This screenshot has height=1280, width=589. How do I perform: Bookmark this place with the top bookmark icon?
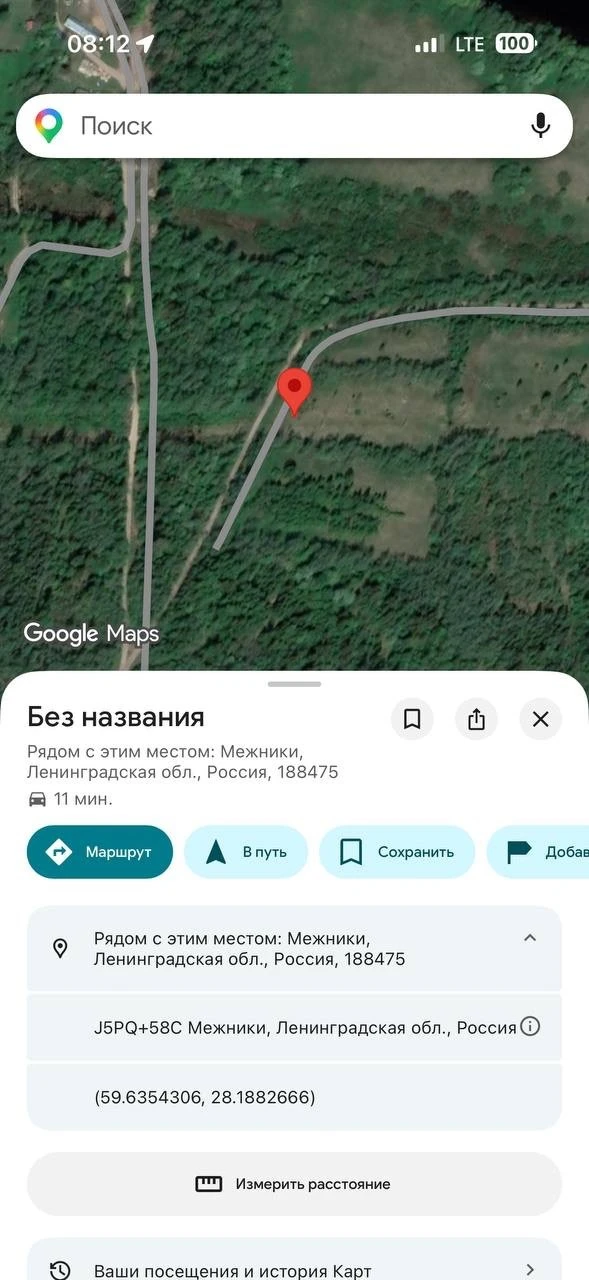[412, 719]
